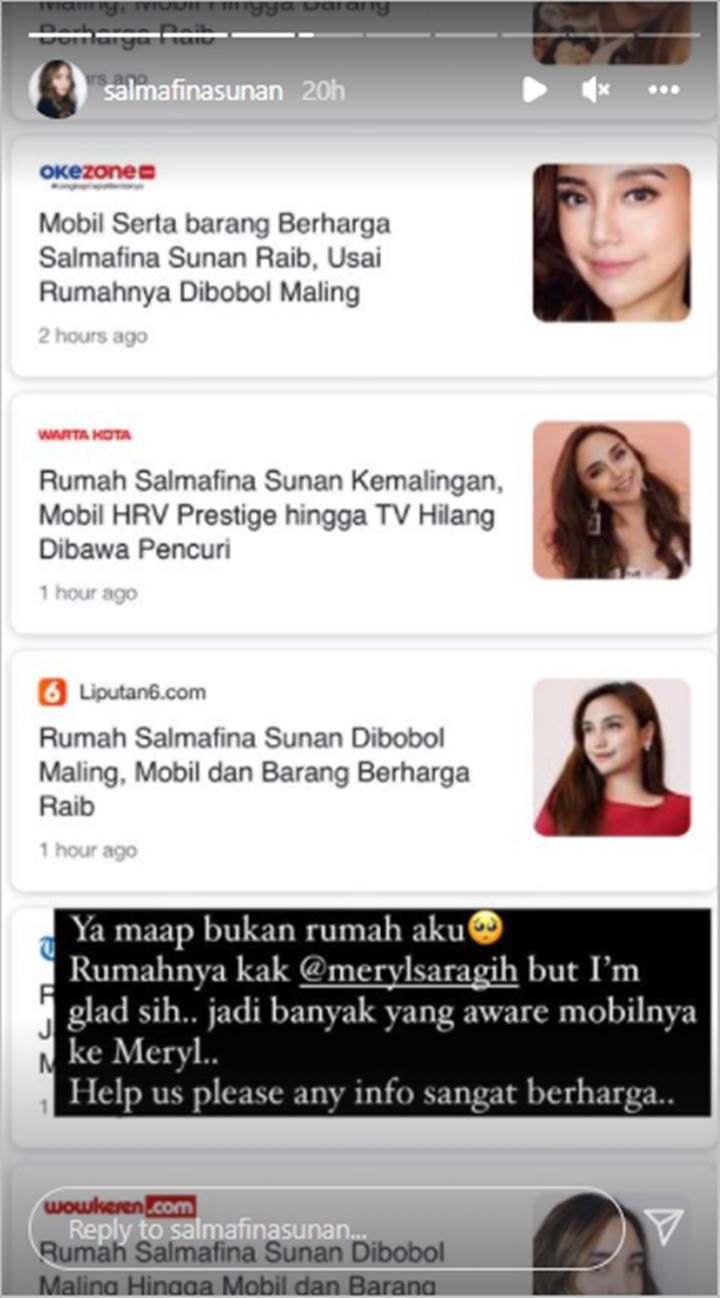Screen dimensions: 720x1298
Task: Open salmafinasunan's profile picture
Action: coord(57,89)
